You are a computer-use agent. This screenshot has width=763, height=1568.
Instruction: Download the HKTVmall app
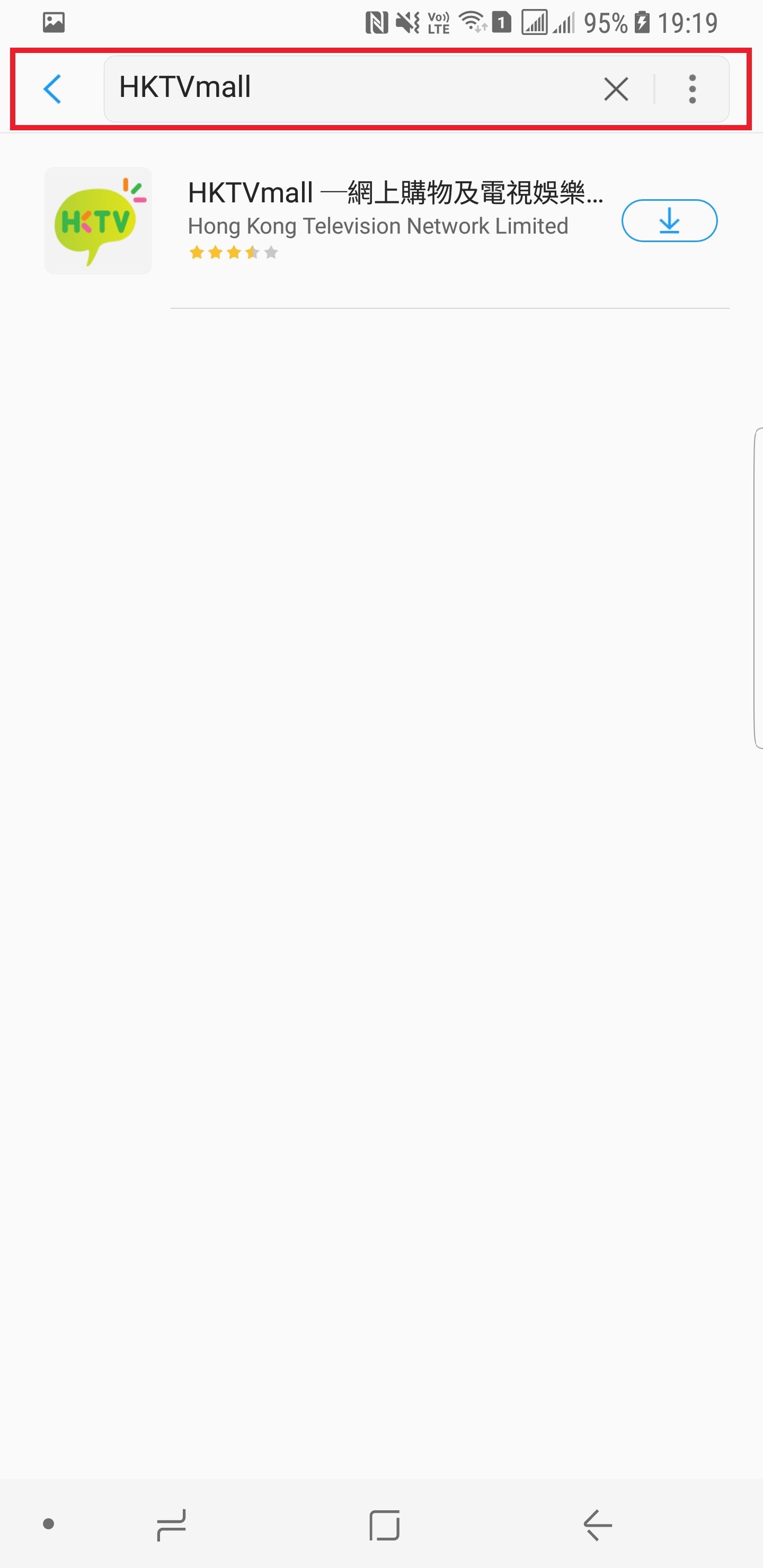[x=669, y=220]
